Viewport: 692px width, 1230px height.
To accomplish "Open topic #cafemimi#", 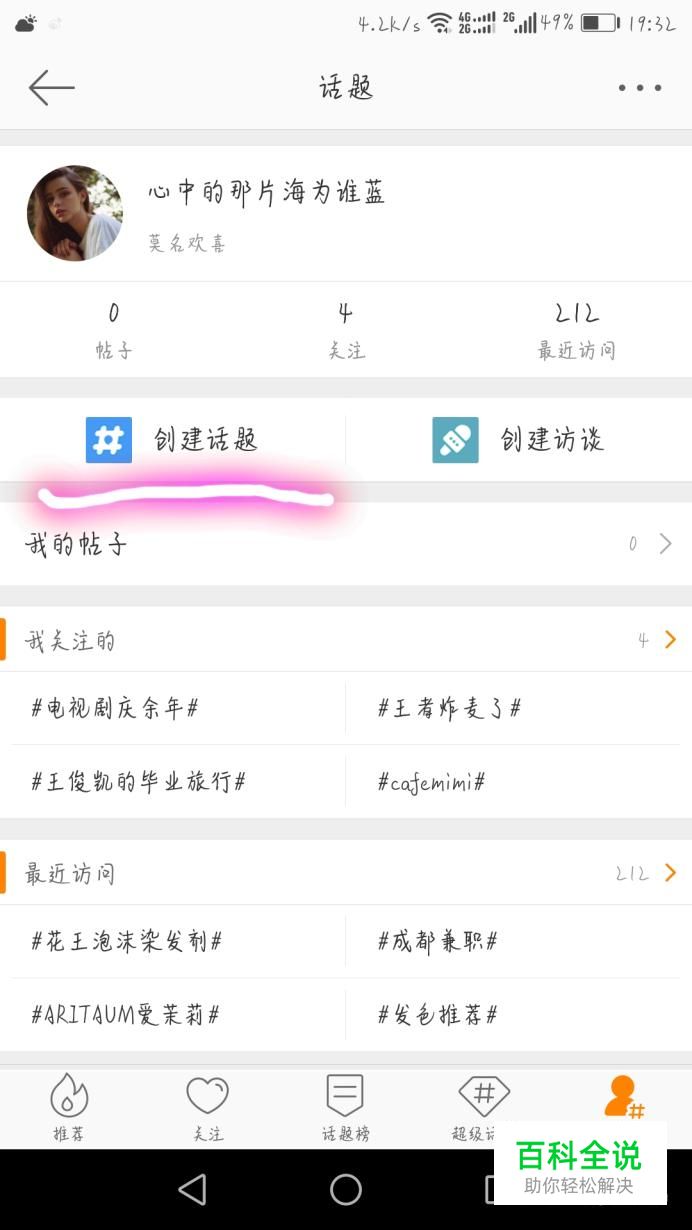I will pyautogui.click(x=431, y=781).
